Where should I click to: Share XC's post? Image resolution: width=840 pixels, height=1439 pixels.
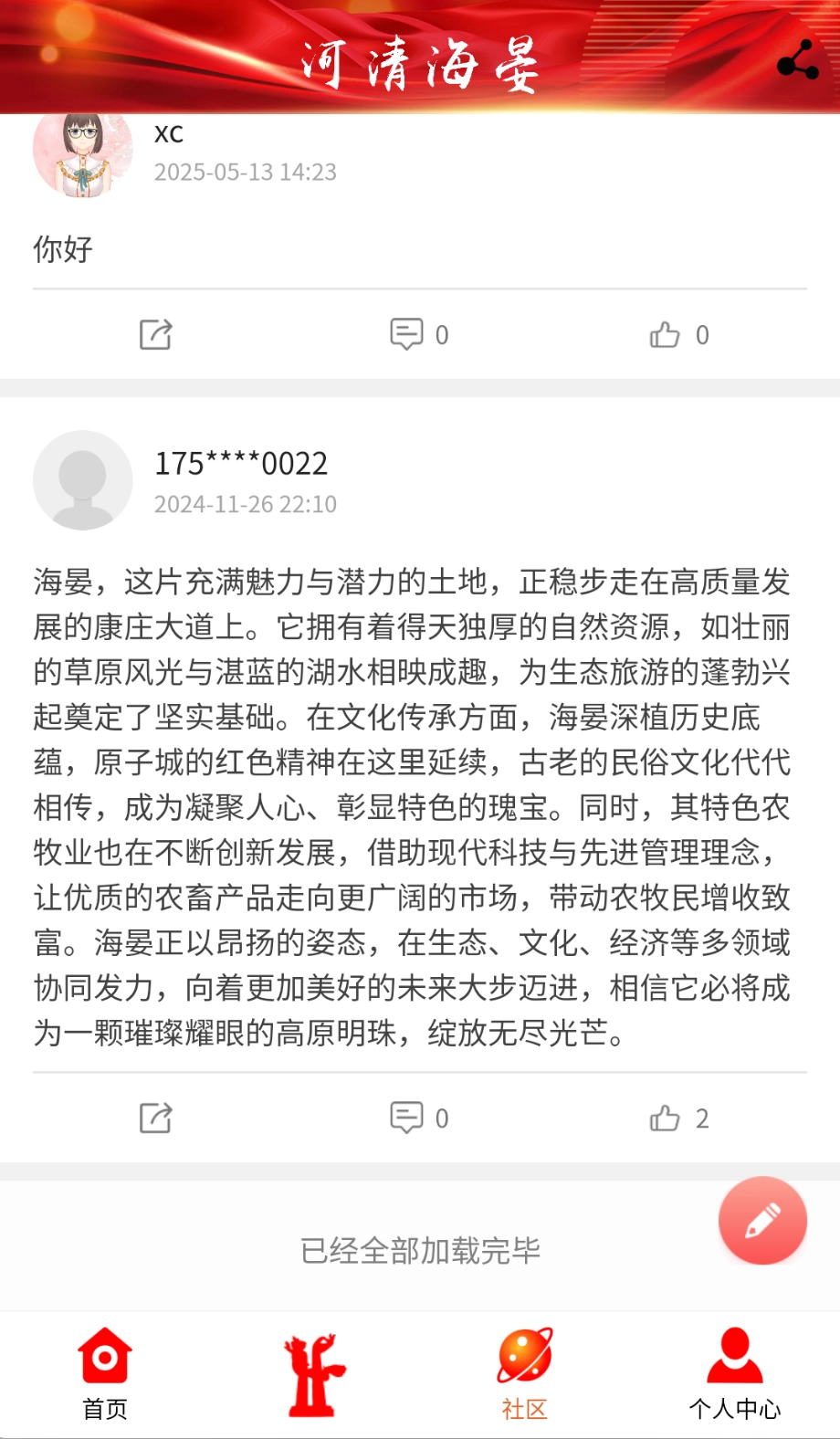tap(156, 334)
